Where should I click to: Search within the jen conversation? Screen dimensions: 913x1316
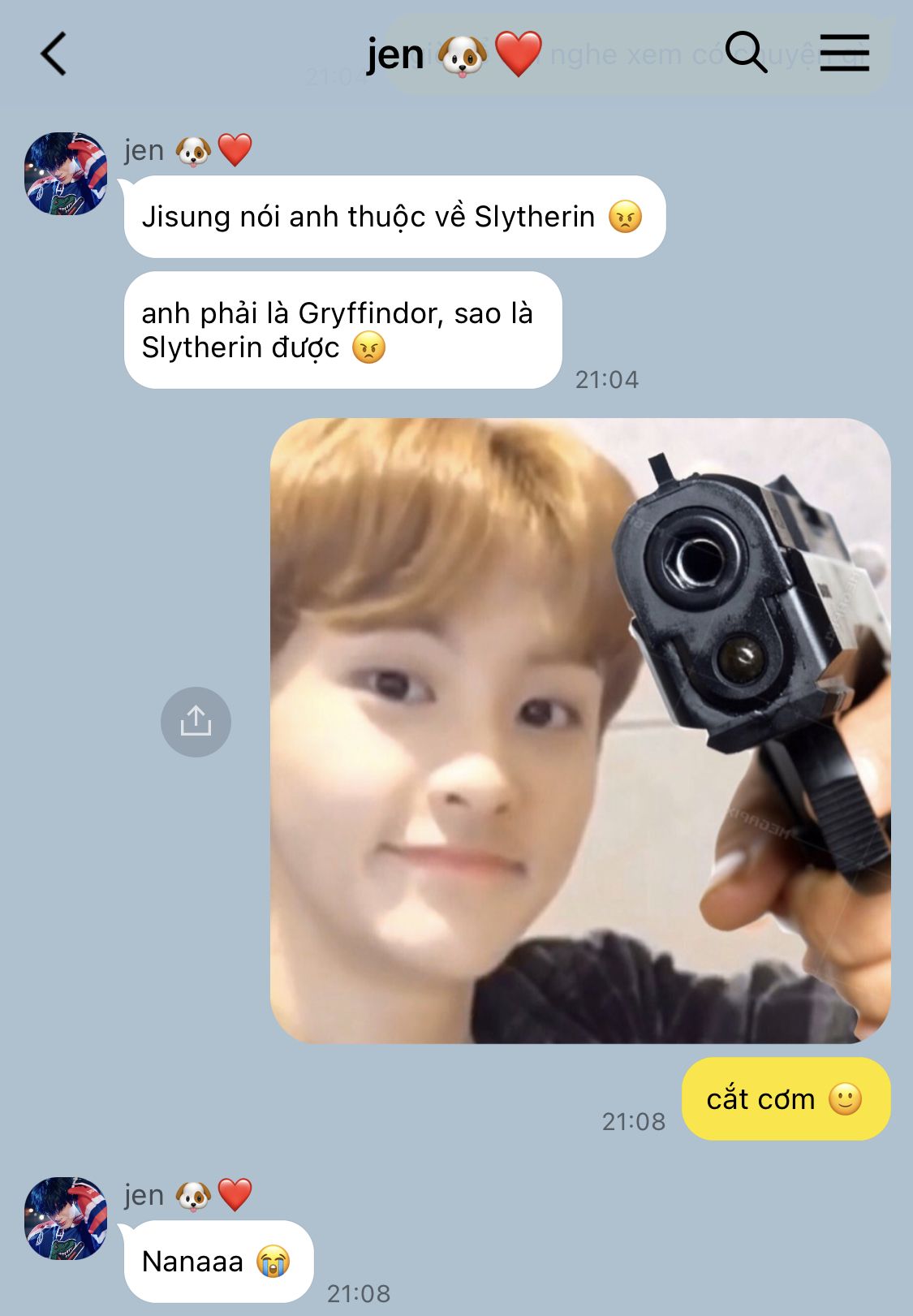pyautogui.click(x=745, y=53)
